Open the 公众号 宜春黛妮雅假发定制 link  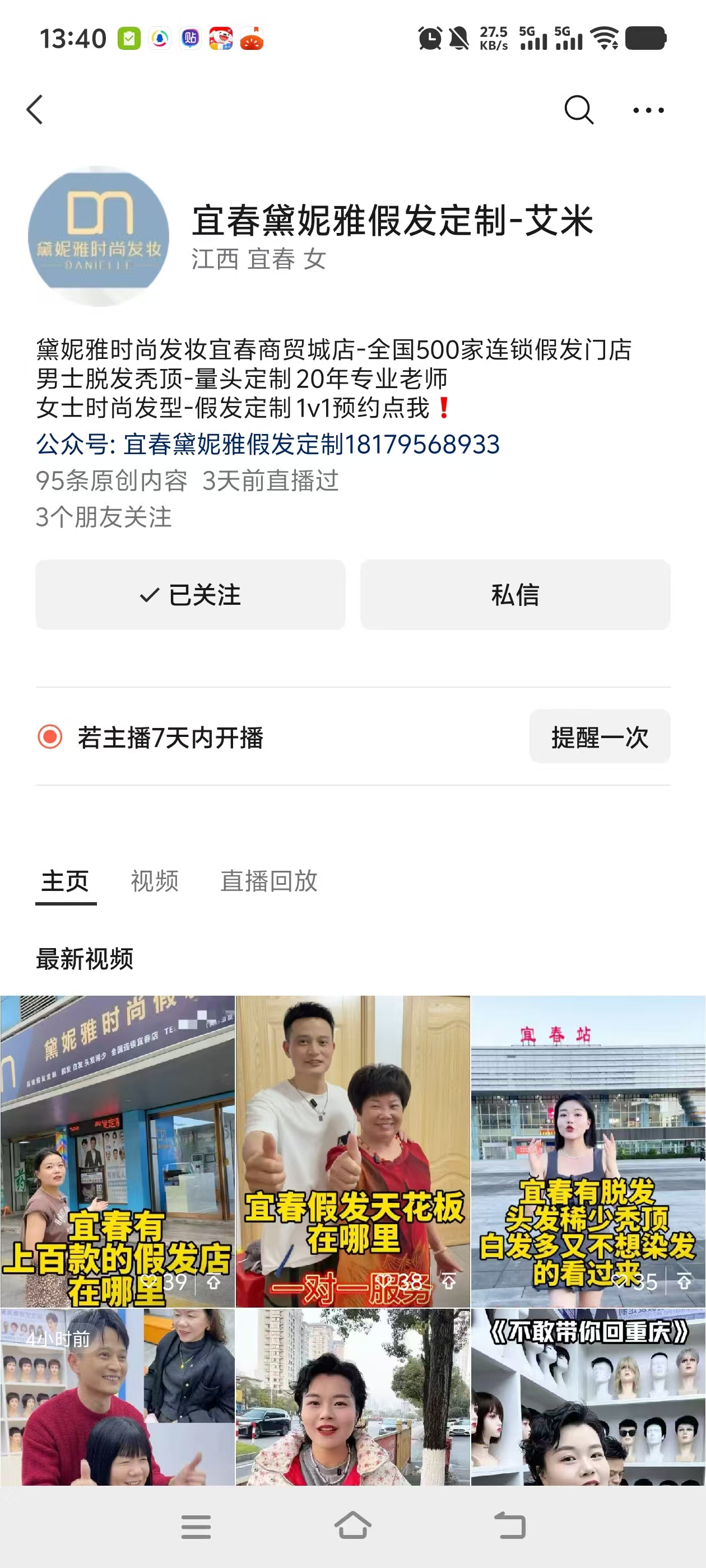[268, 444]
